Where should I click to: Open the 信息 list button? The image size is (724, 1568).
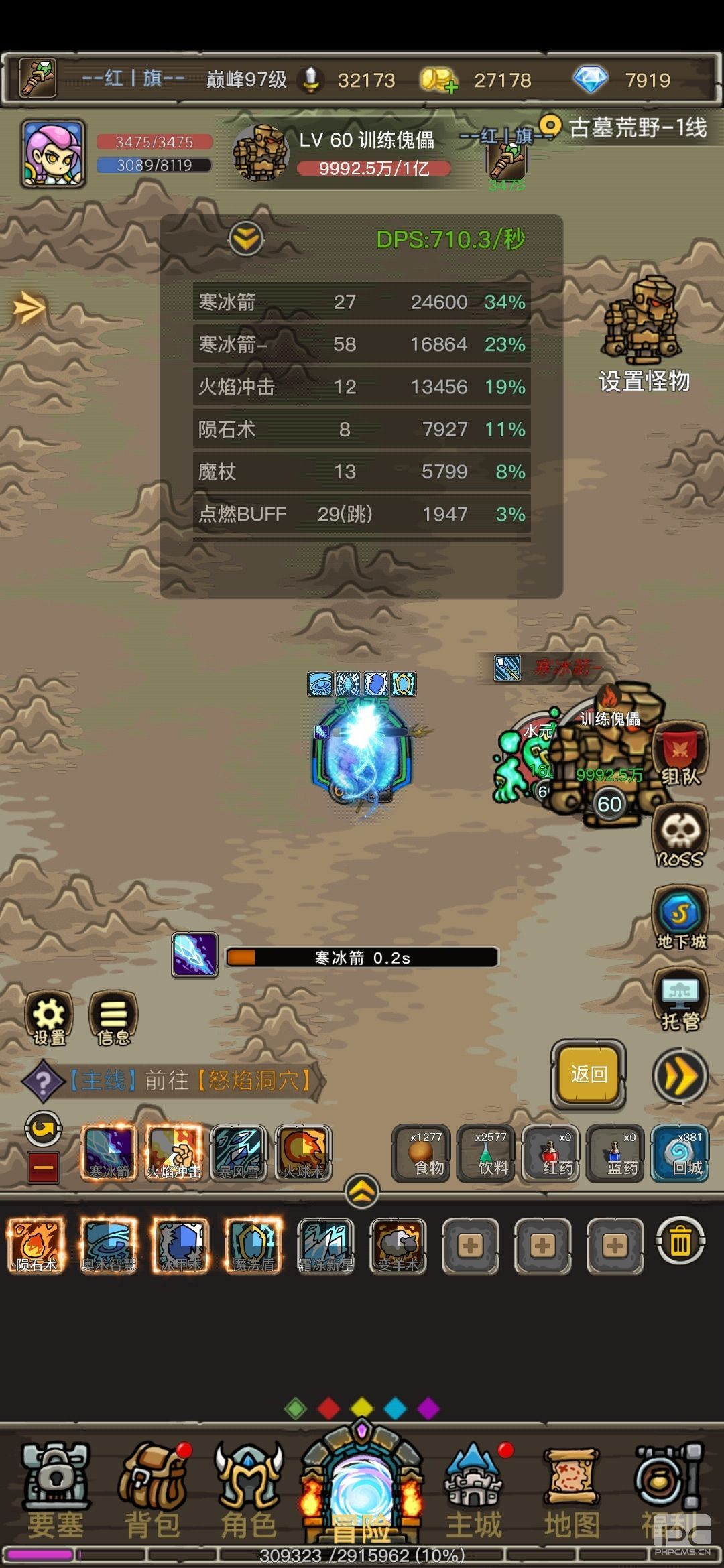pos(113,1018)
